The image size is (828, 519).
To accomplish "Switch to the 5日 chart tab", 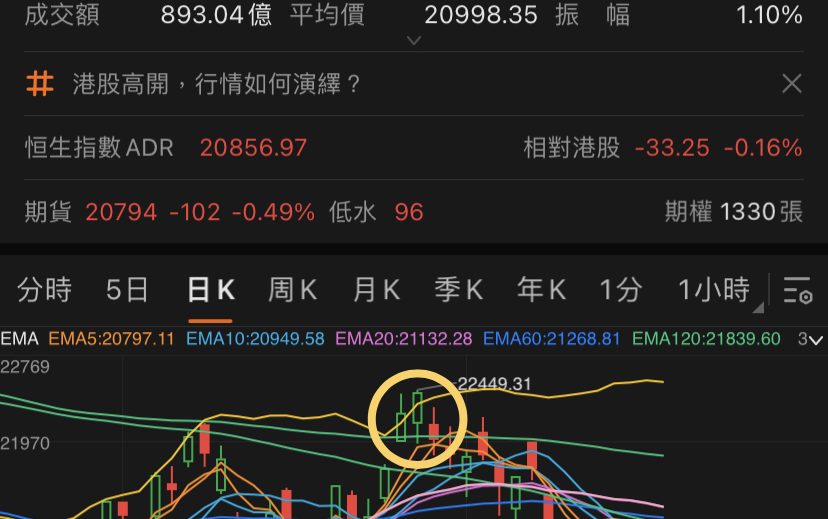I will [x=127, y=290].
